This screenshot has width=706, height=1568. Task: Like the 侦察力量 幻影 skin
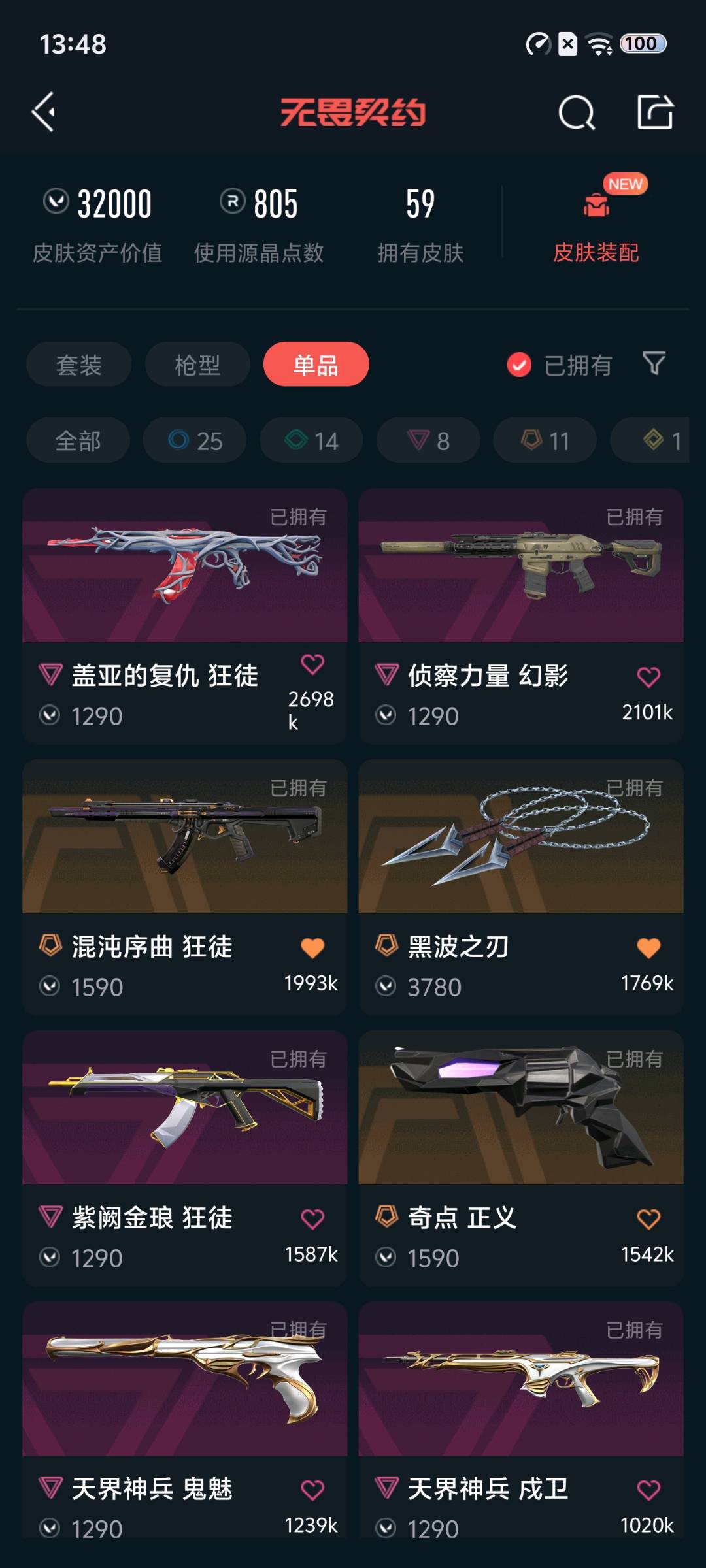648,677
